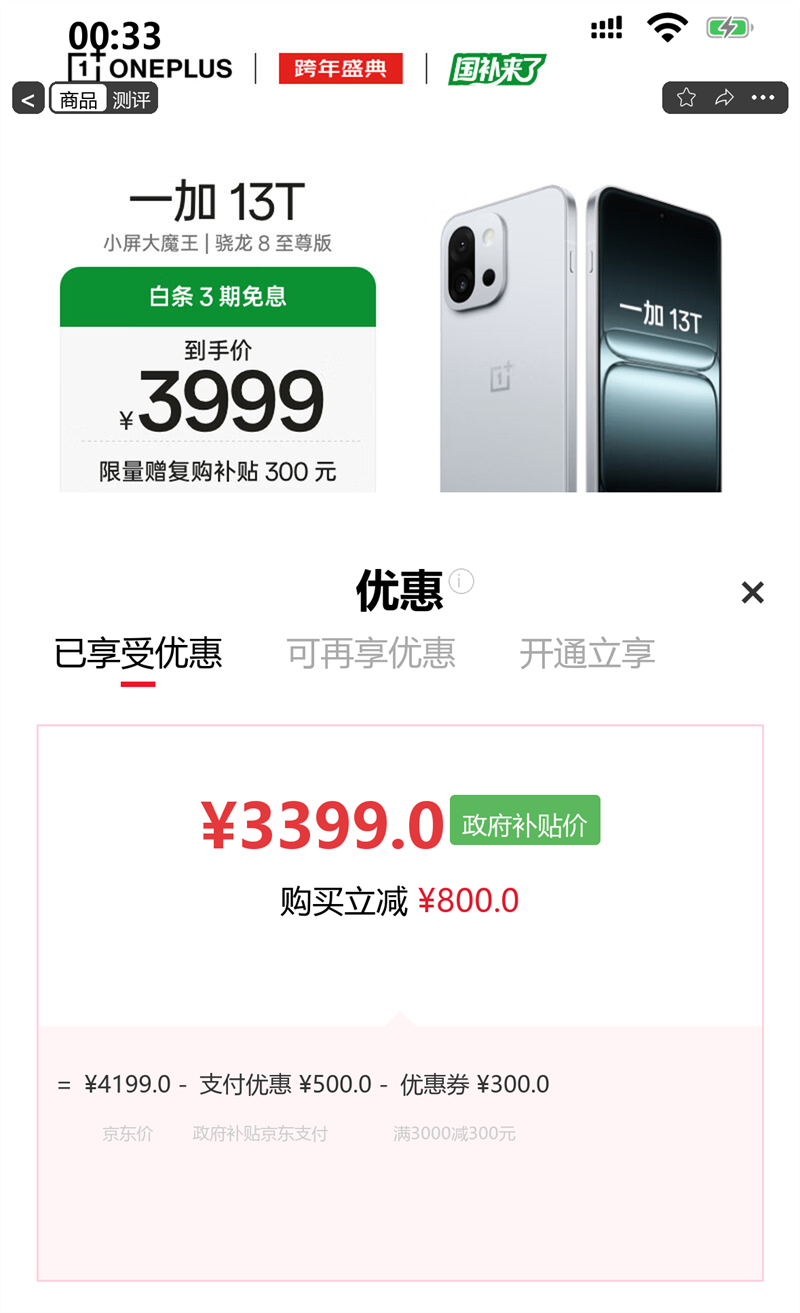The image size is (800, 1313).
Task: Switch to the 测评 tab
Action: [x=131, y=98]
